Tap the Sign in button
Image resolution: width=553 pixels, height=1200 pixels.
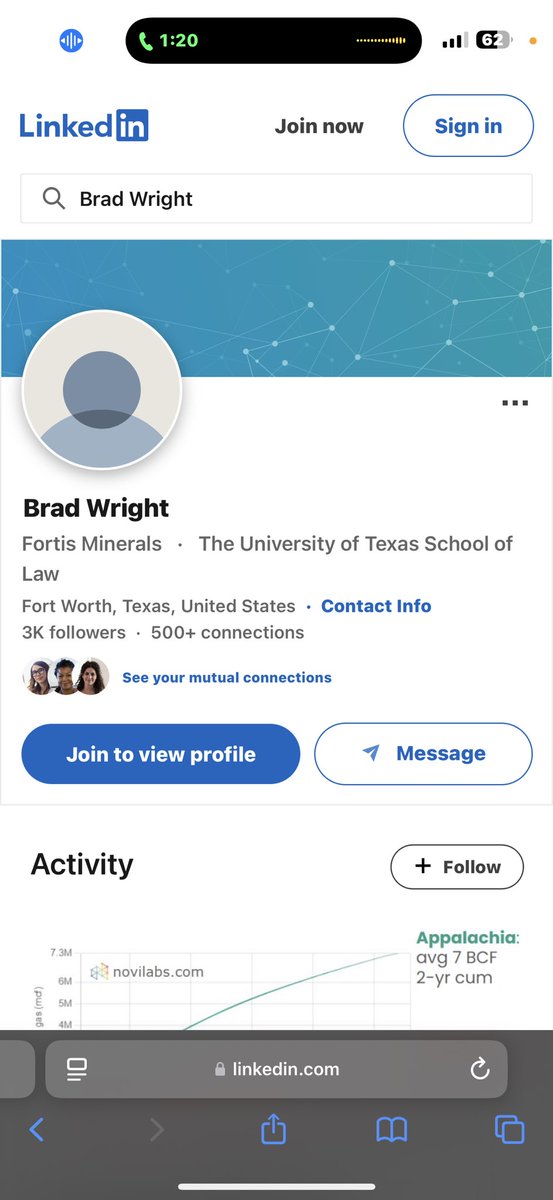pyautogui.click(x=468, y=126)
